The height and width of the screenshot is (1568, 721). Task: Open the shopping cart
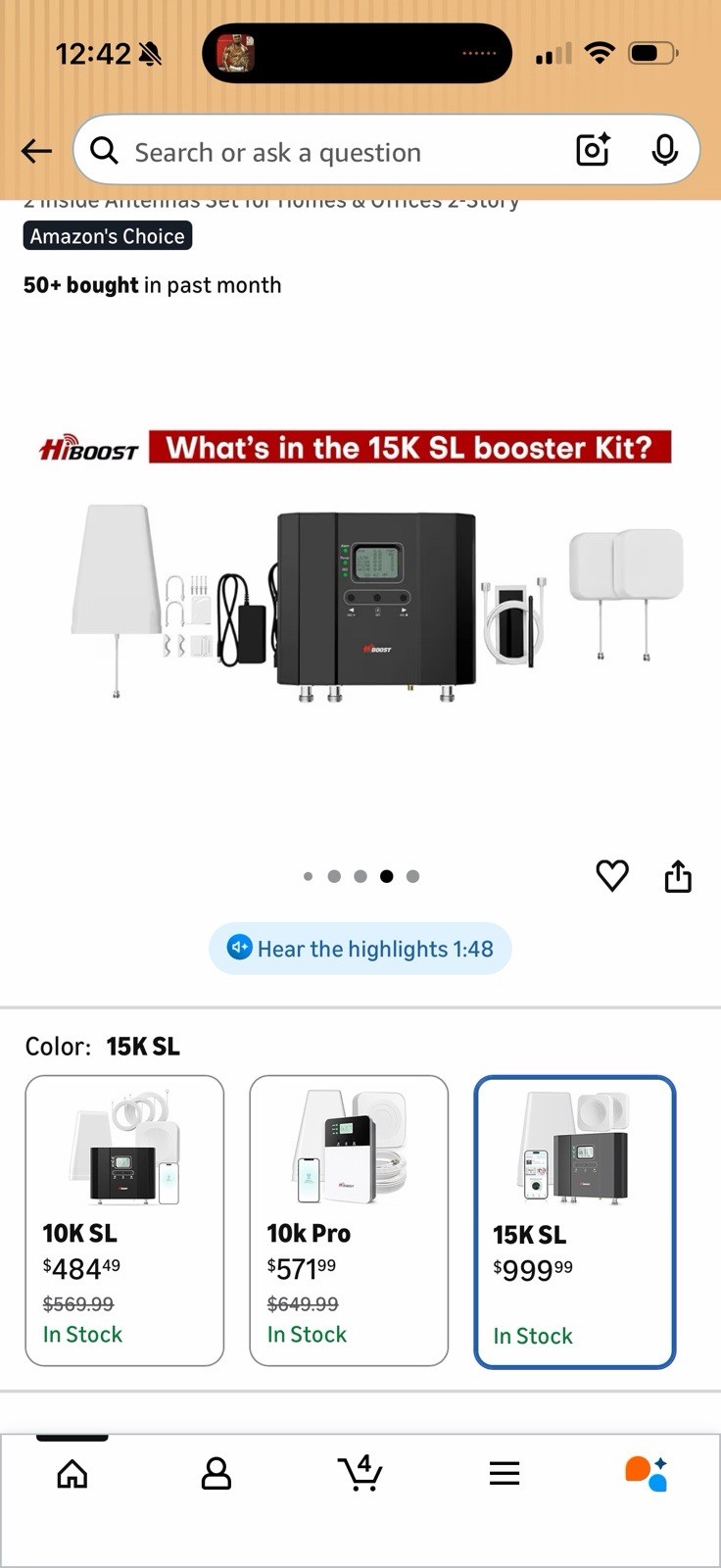tap(360, 1473)
